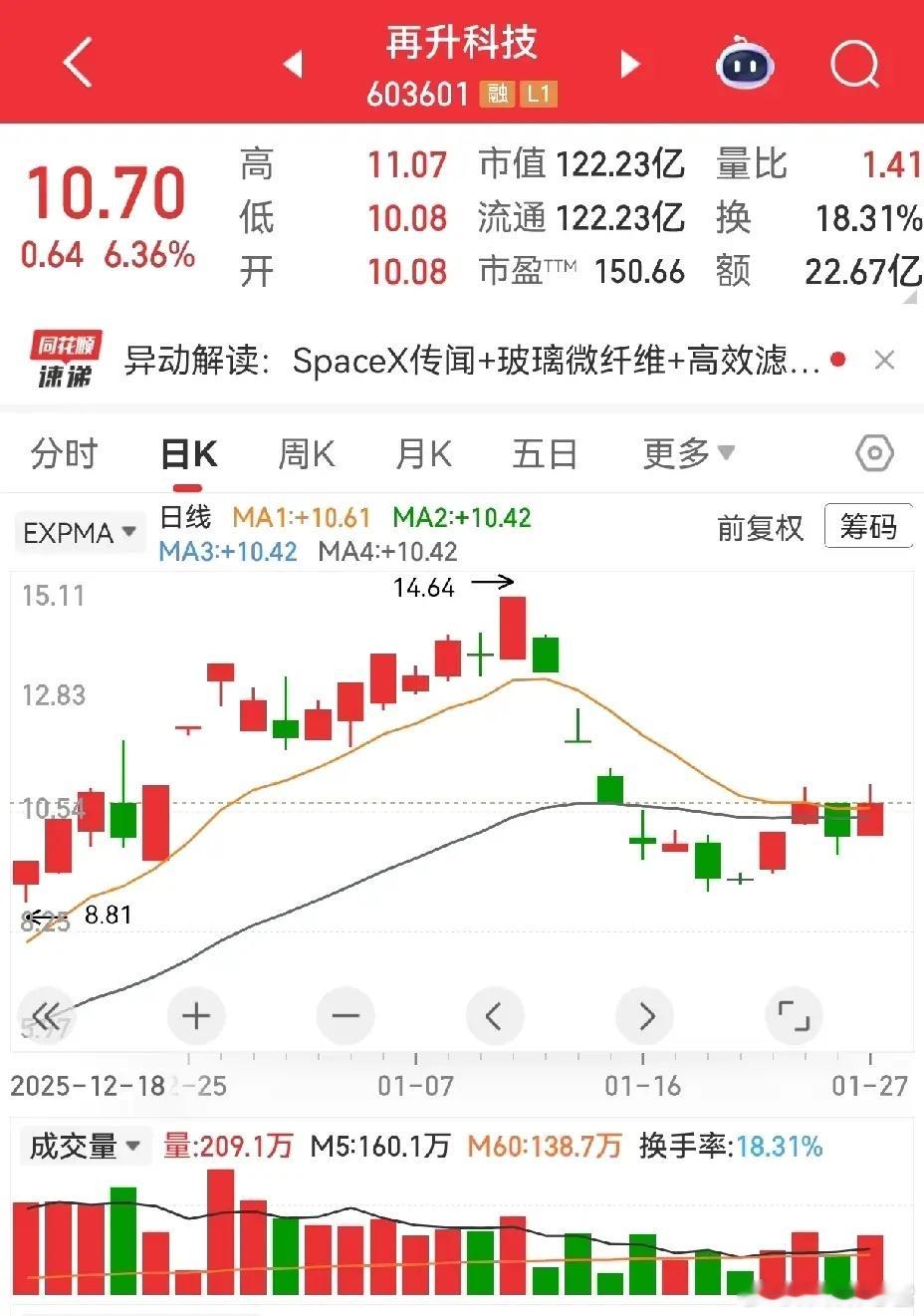
Task: Select the 日K chart tab
Action: (189, 454)
